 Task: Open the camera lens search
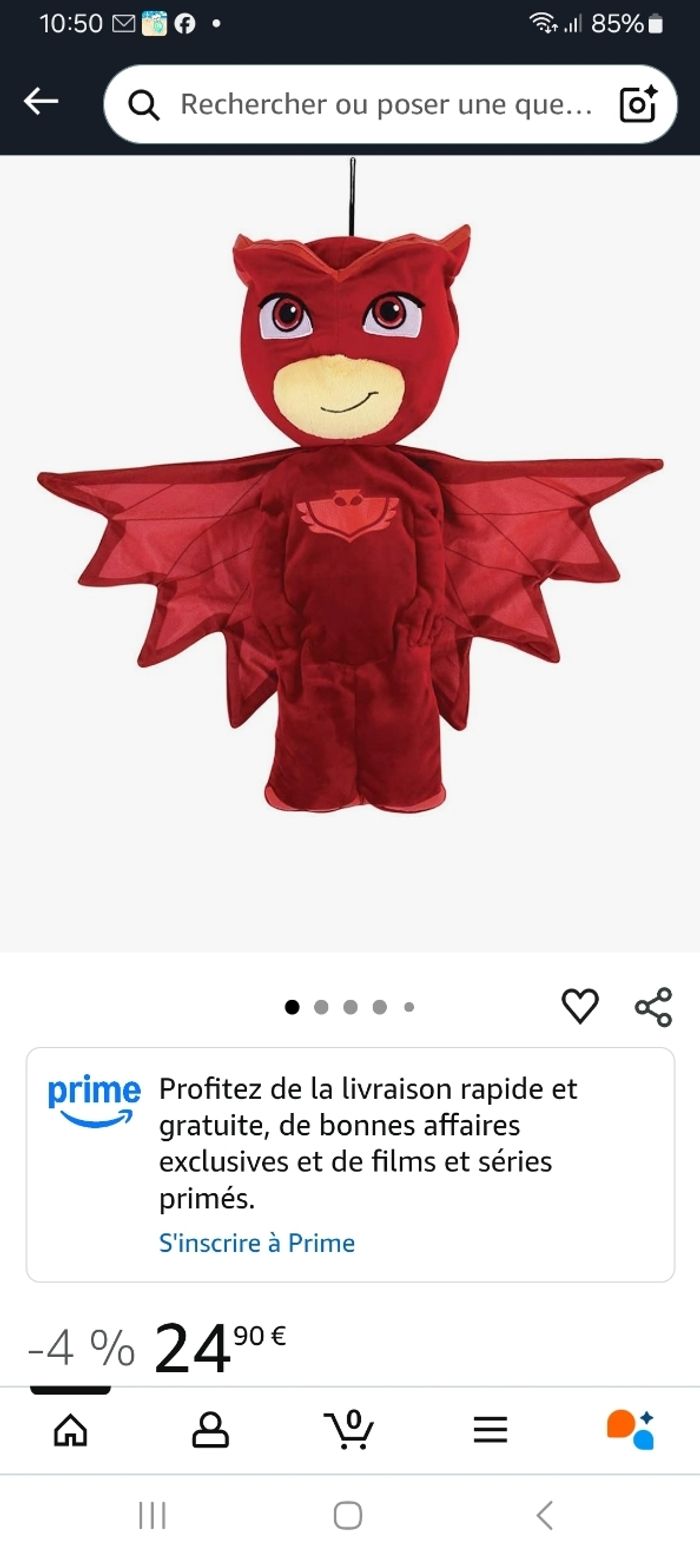coord(637,104)
